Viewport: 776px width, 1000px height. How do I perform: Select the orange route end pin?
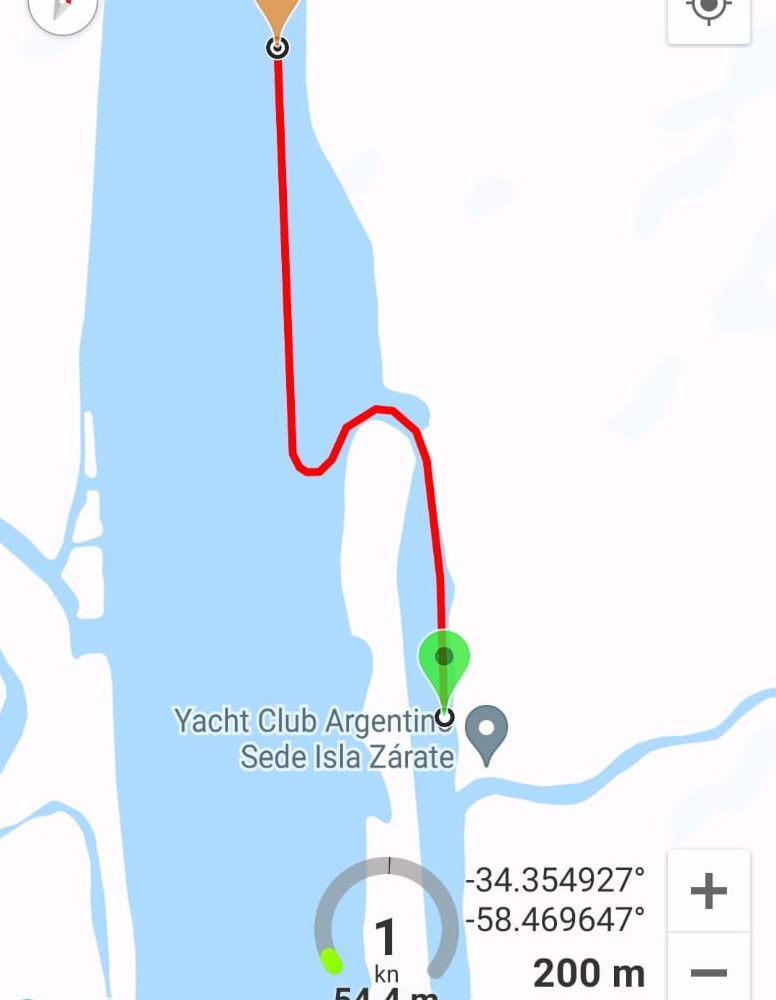click(277, 15)
